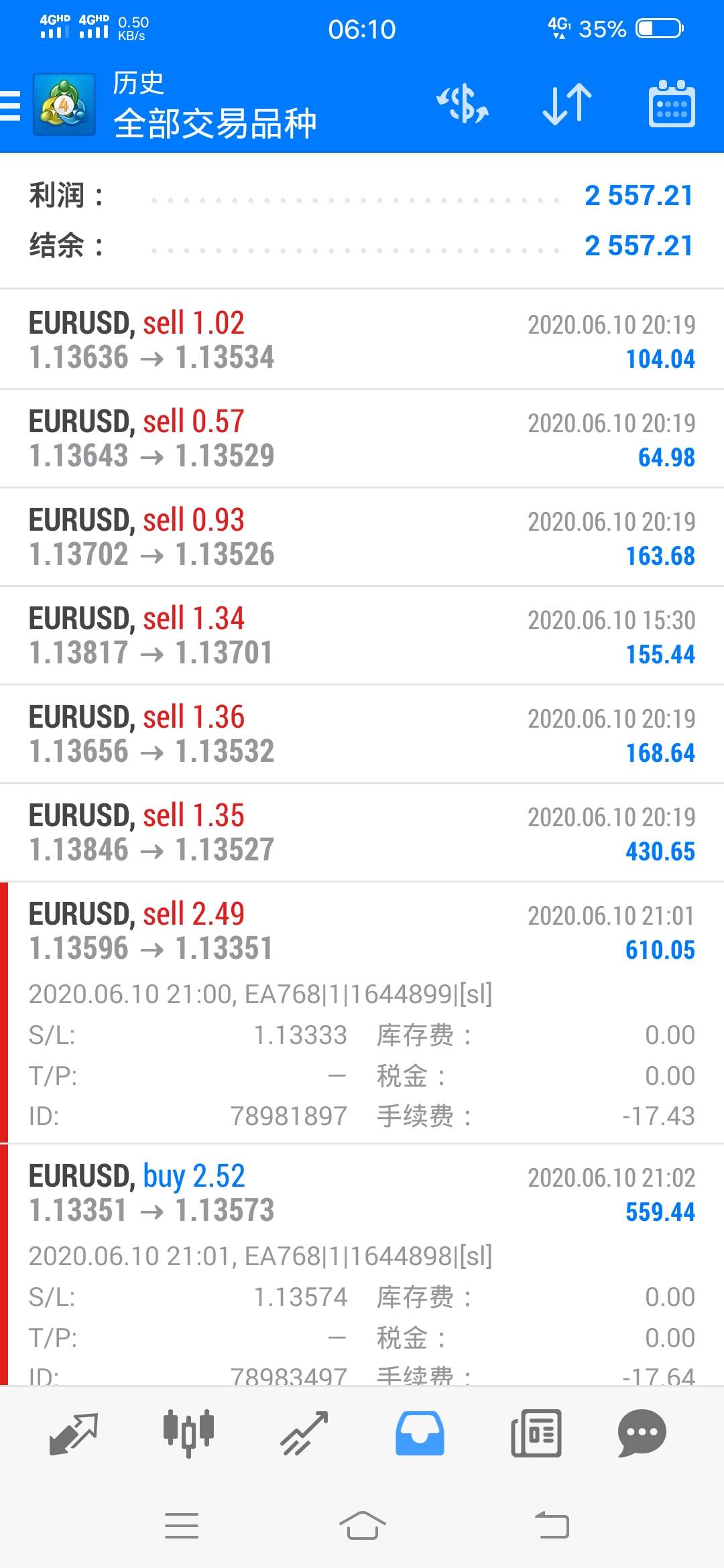Expand the EURUSD sell 1.36 trade
The height and width of the screenshot is (1568, 724).
[362, 734]
